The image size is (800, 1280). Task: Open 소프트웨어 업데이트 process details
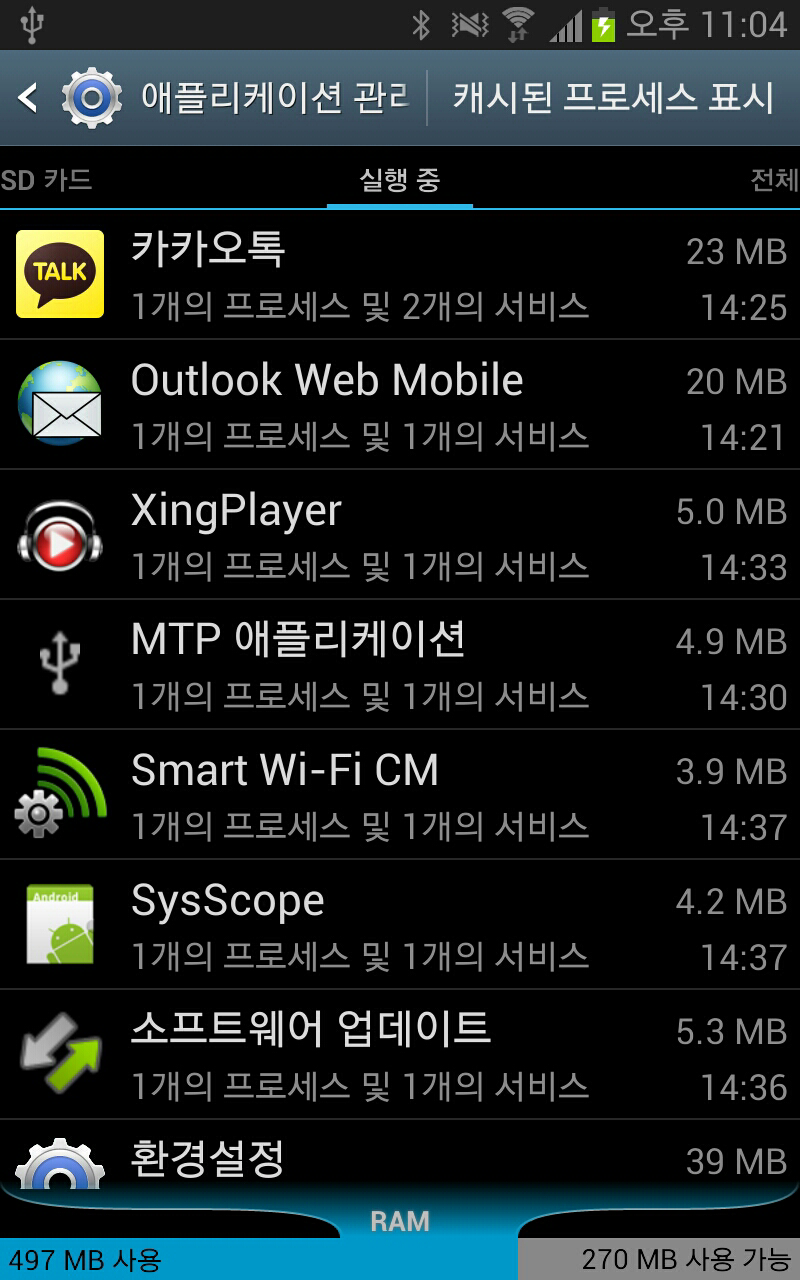click(x=400, y=1055)
